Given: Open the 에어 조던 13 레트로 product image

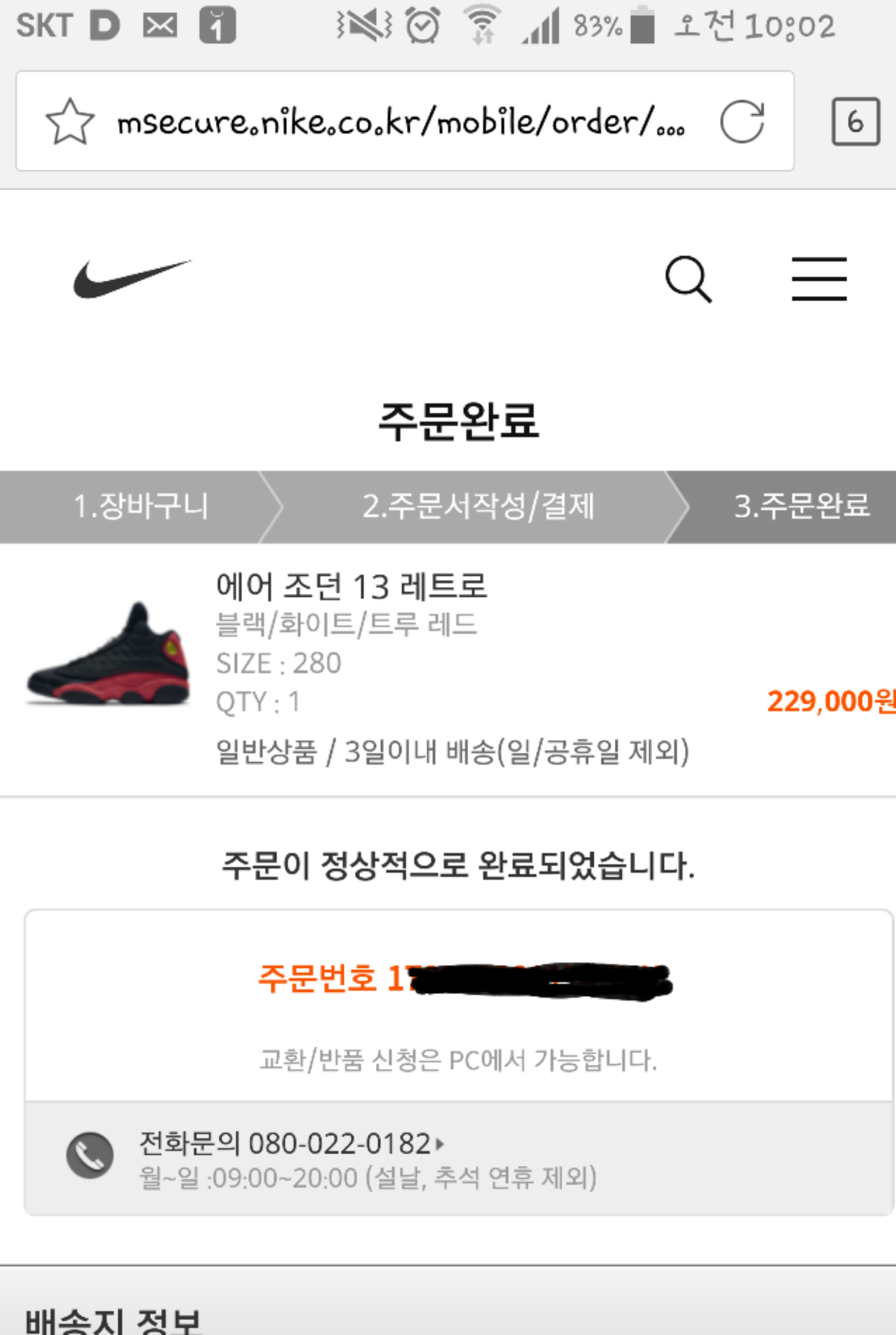Looking at the screenshot, I should [109, 654].
